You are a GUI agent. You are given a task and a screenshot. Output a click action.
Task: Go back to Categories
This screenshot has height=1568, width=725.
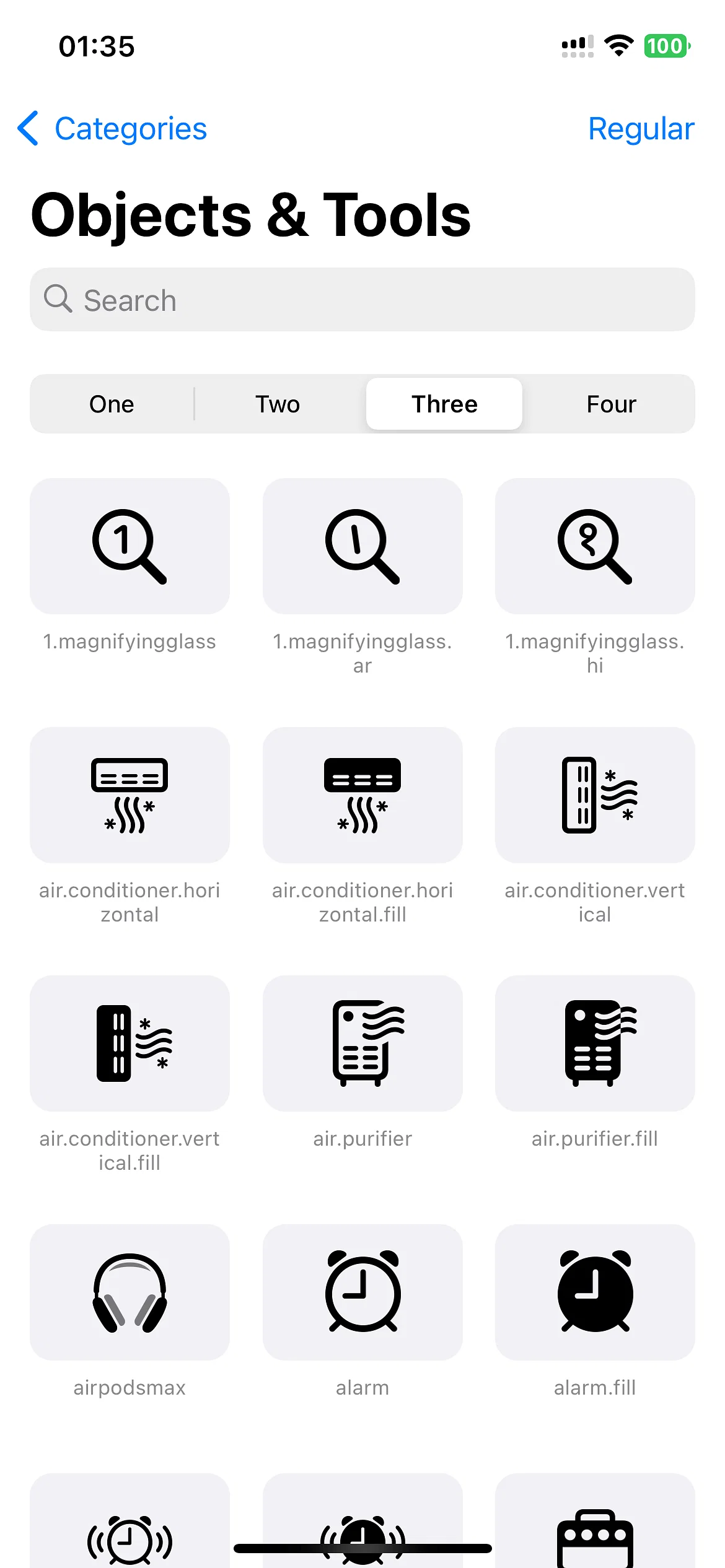(115, 128)
